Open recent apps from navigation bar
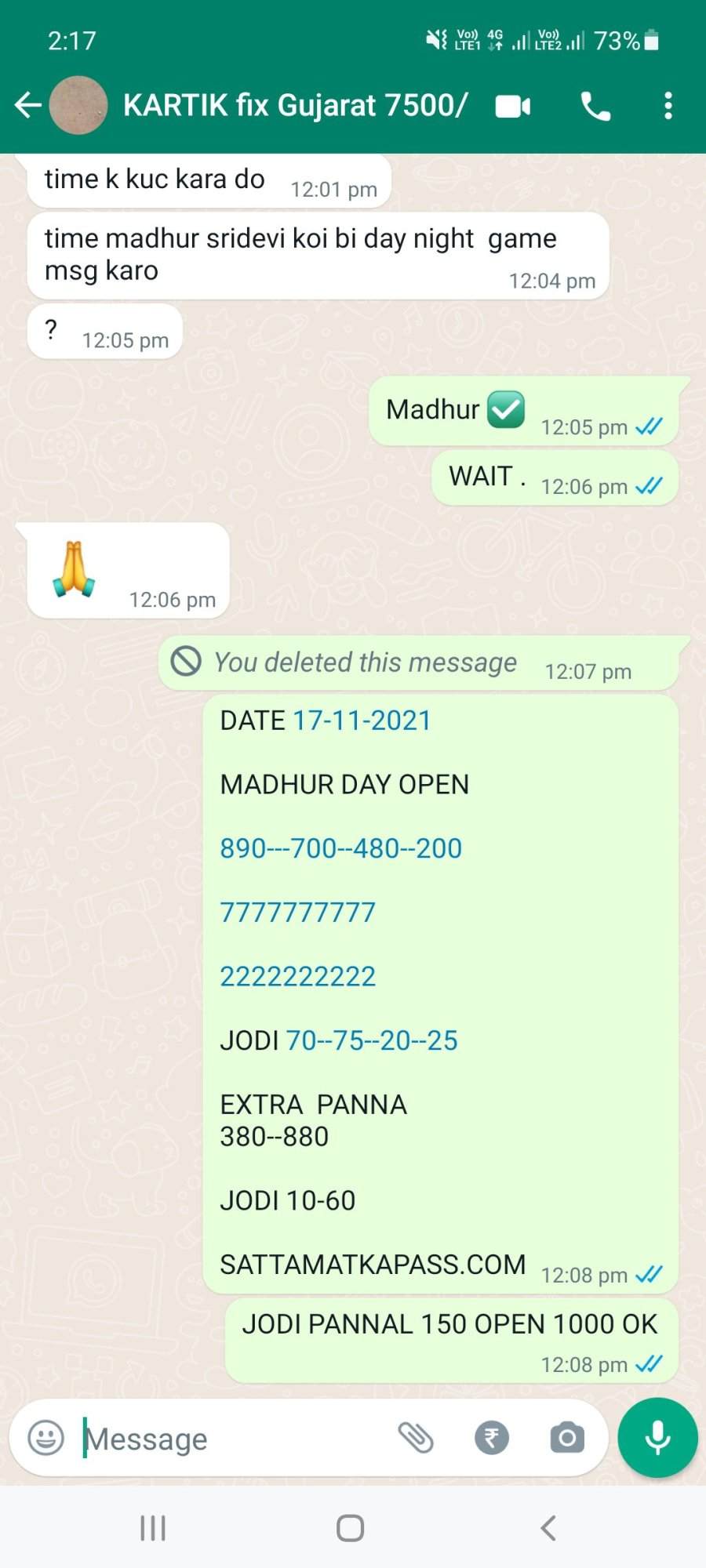 [152, 1528]
